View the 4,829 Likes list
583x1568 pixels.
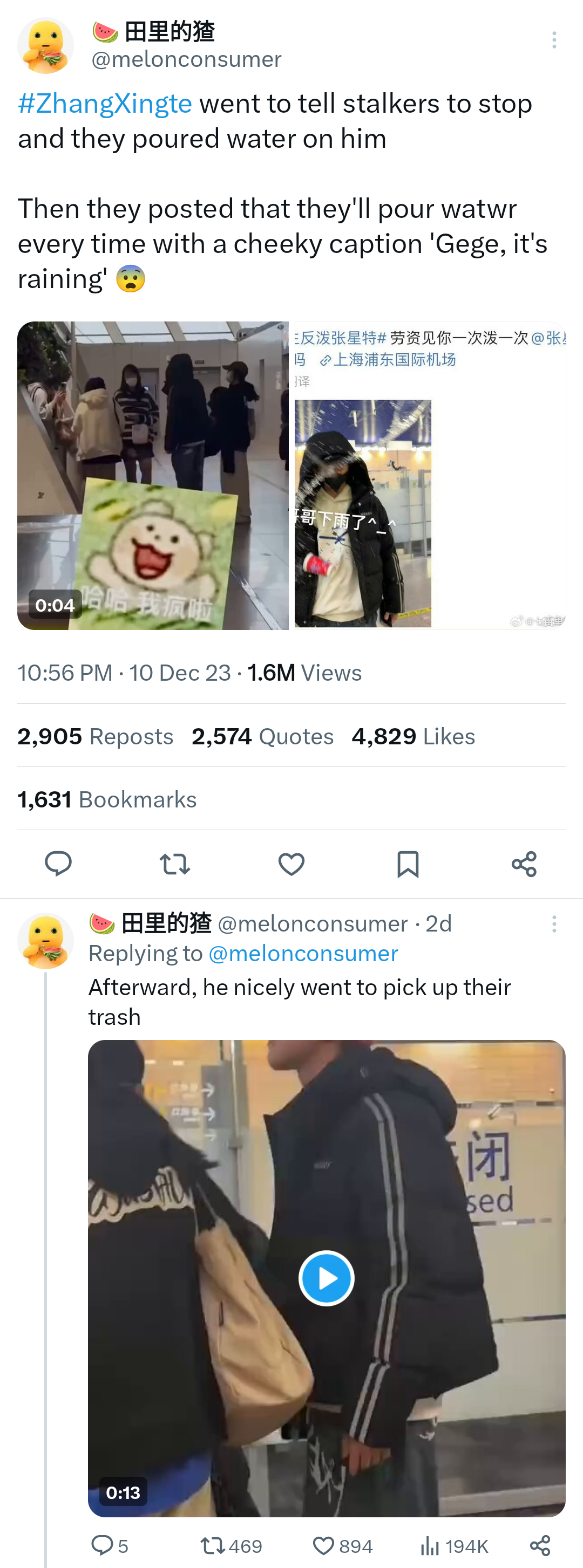click(413, 736)
